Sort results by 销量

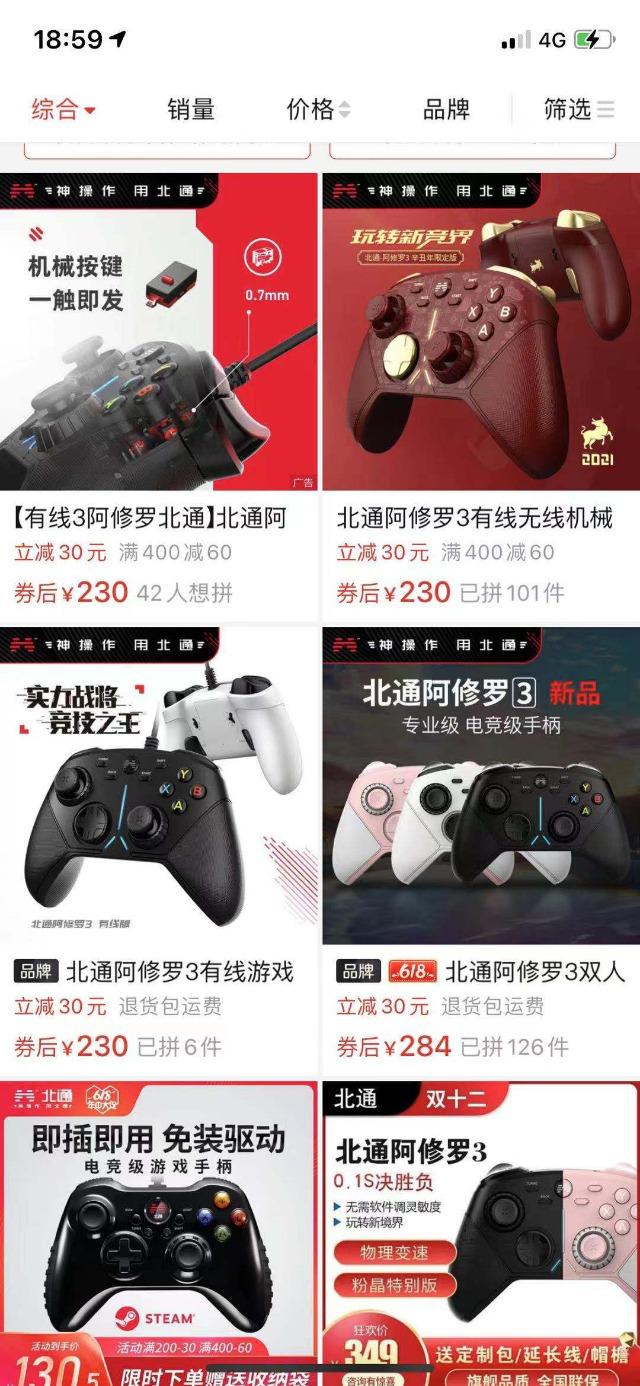tap(190, 109)
